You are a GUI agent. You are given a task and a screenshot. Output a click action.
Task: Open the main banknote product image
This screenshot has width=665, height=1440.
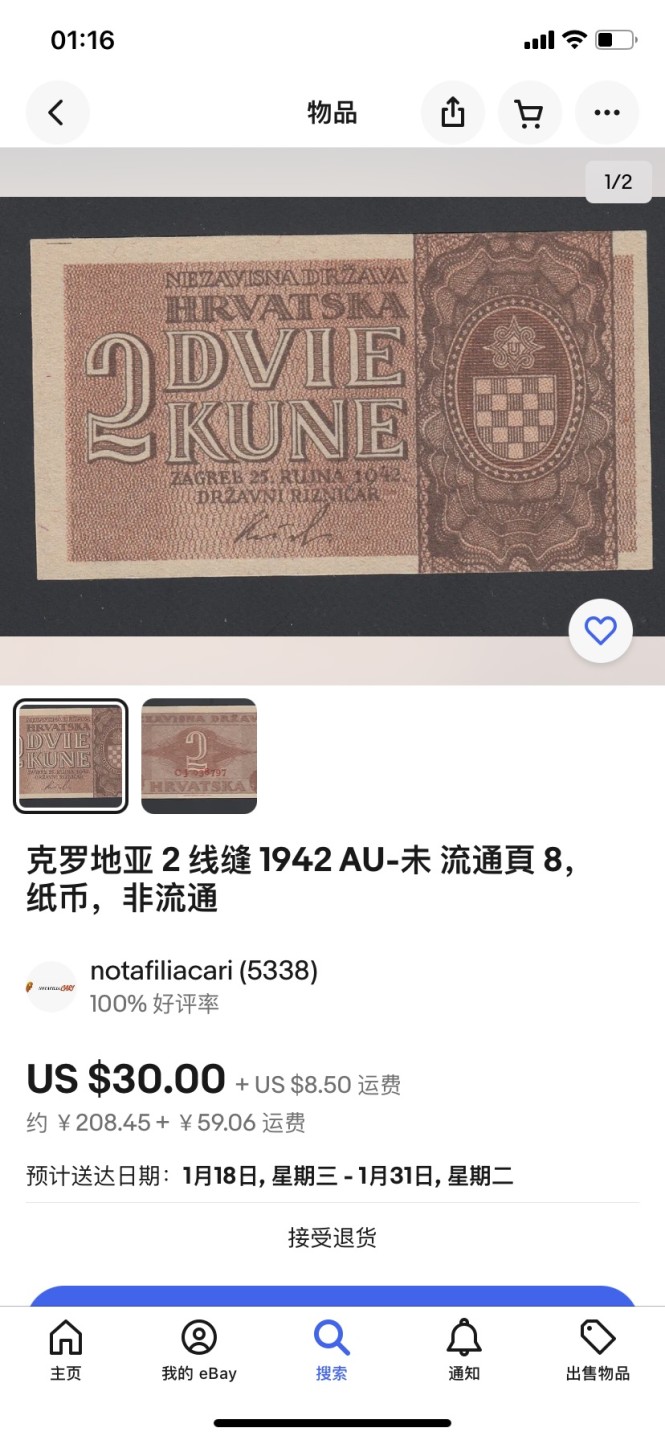pos(332,405)
